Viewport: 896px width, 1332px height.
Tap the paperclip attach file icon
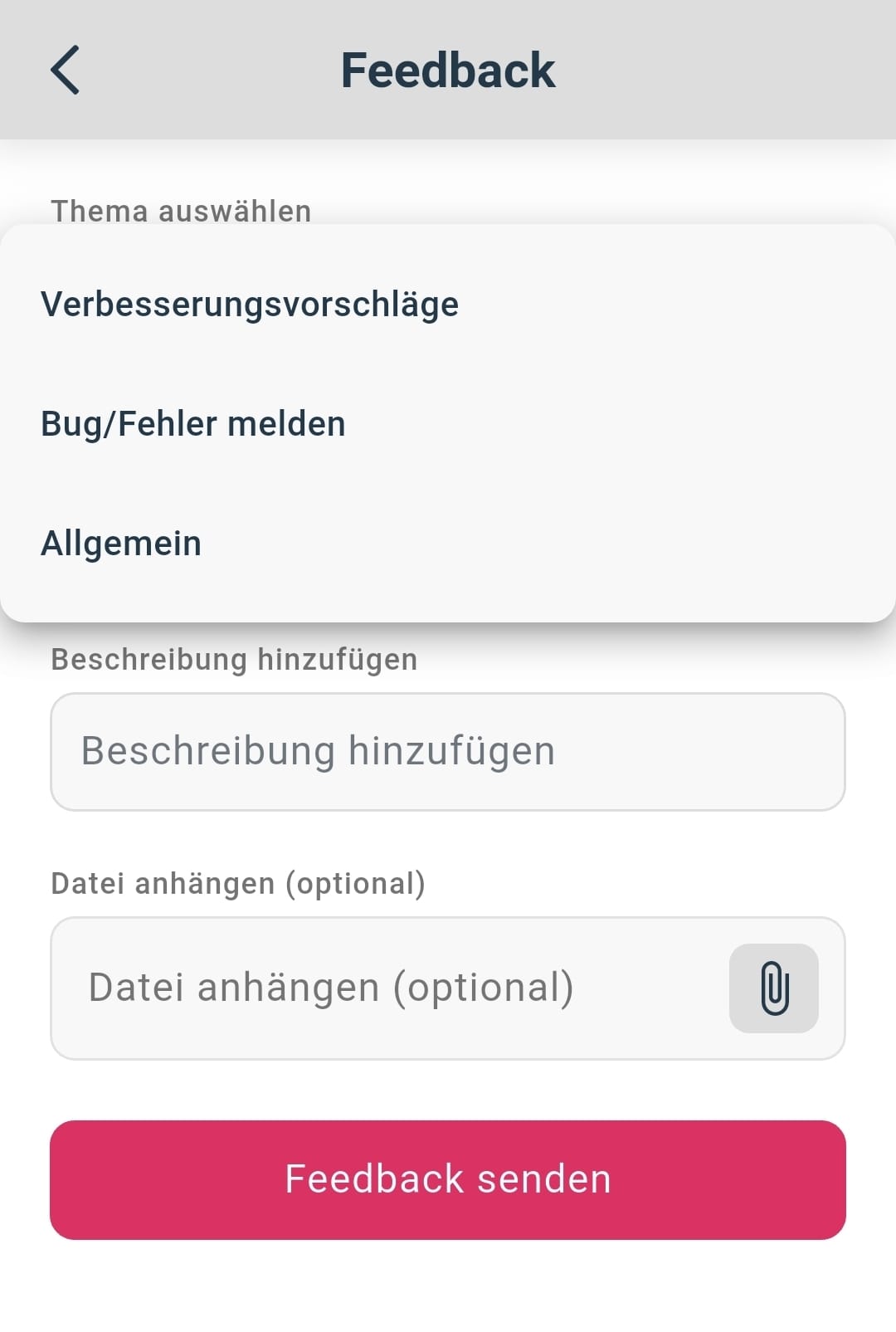coord(774,988)
